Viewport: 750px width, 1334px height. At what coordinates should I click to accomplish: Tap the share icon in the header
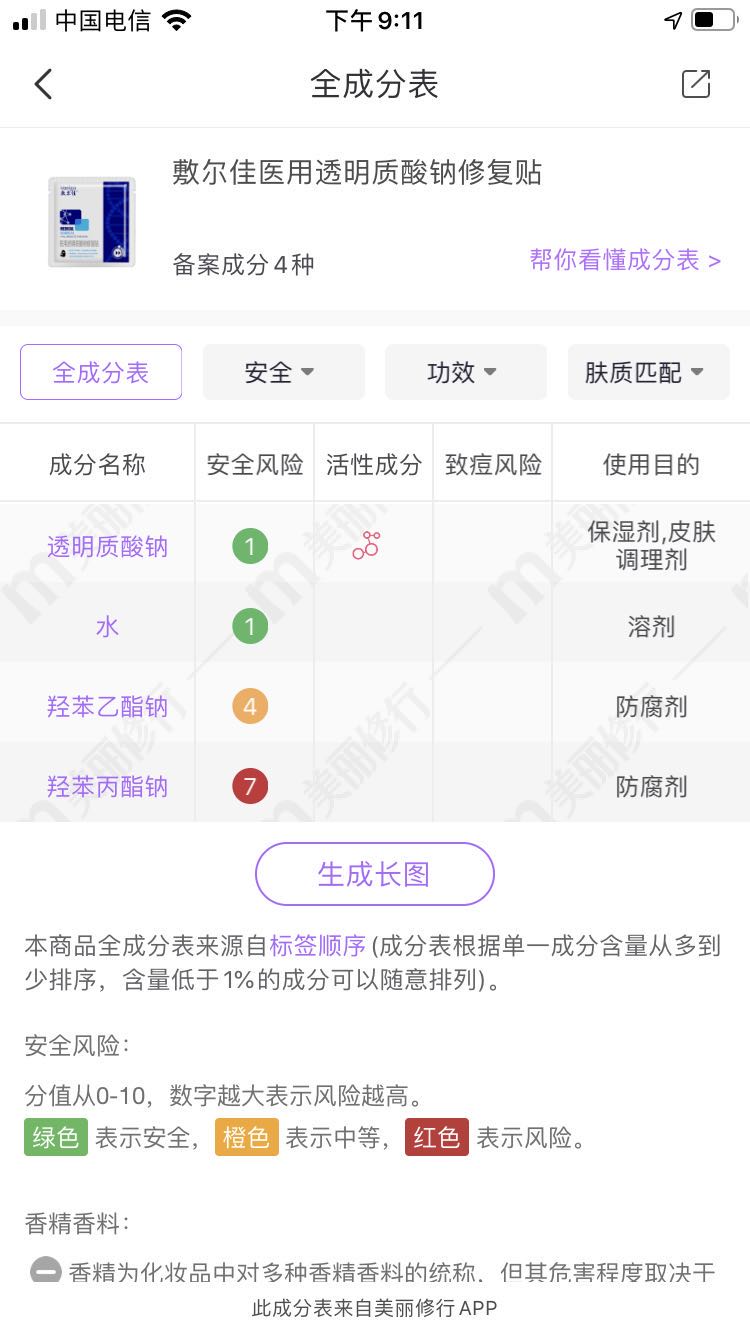(696, 84)
